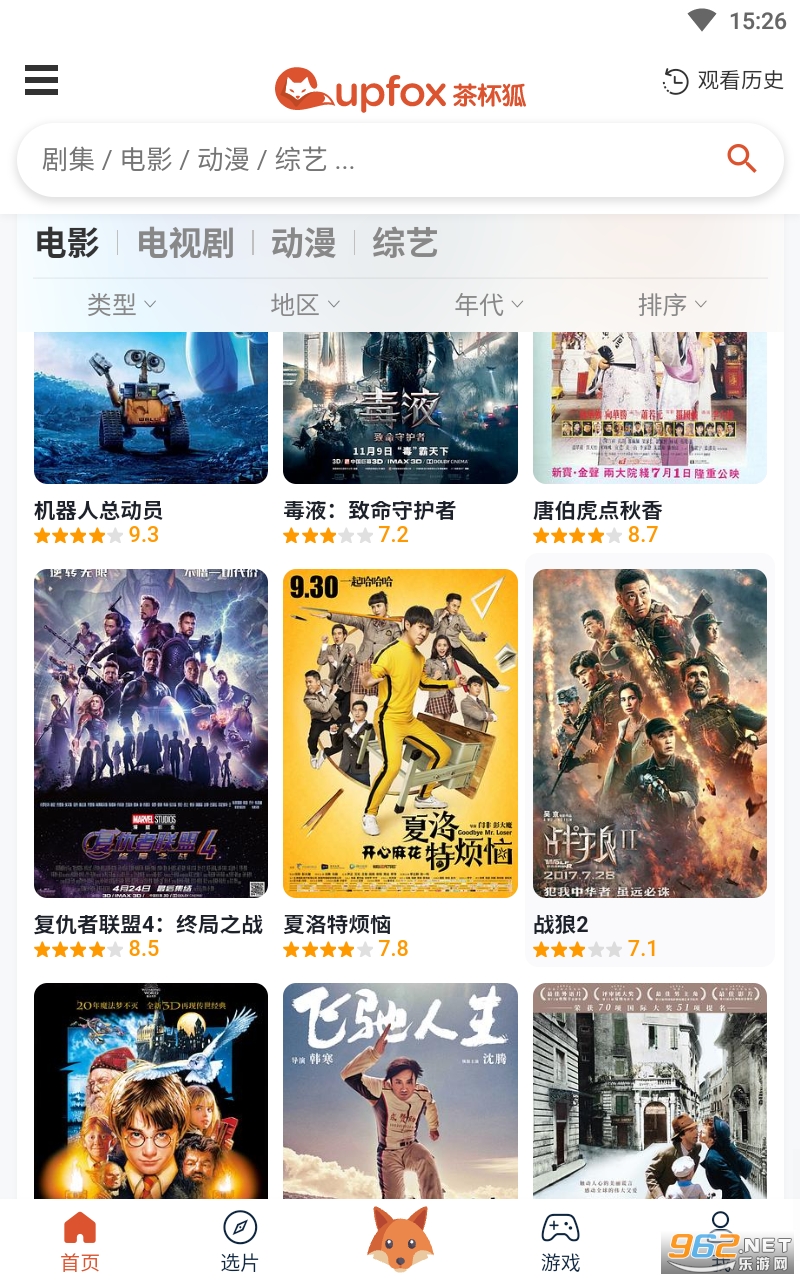Switch to the 动漫 tab
The image size is (800, 1280).
click(x=303, y=243)
